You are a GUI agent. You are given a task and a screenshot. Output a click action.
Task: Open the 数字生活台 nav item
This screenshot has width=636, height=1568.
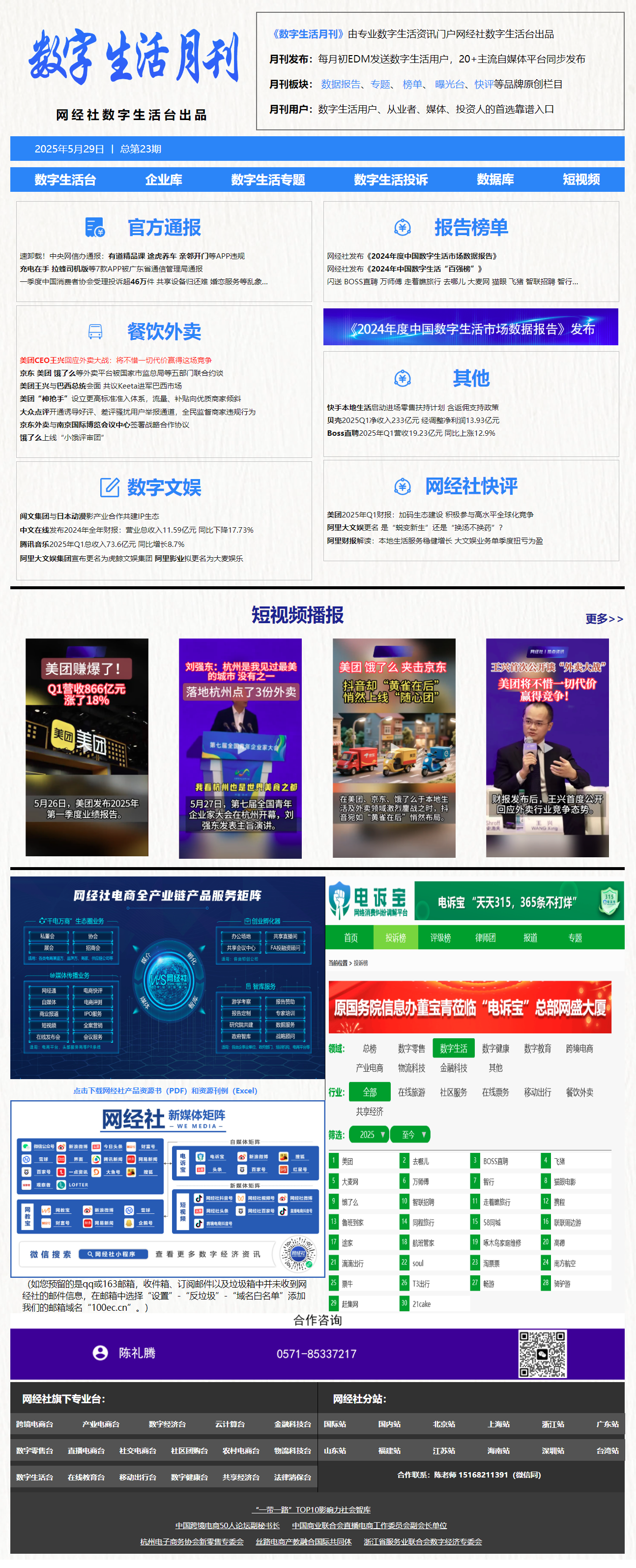[65, 180]
